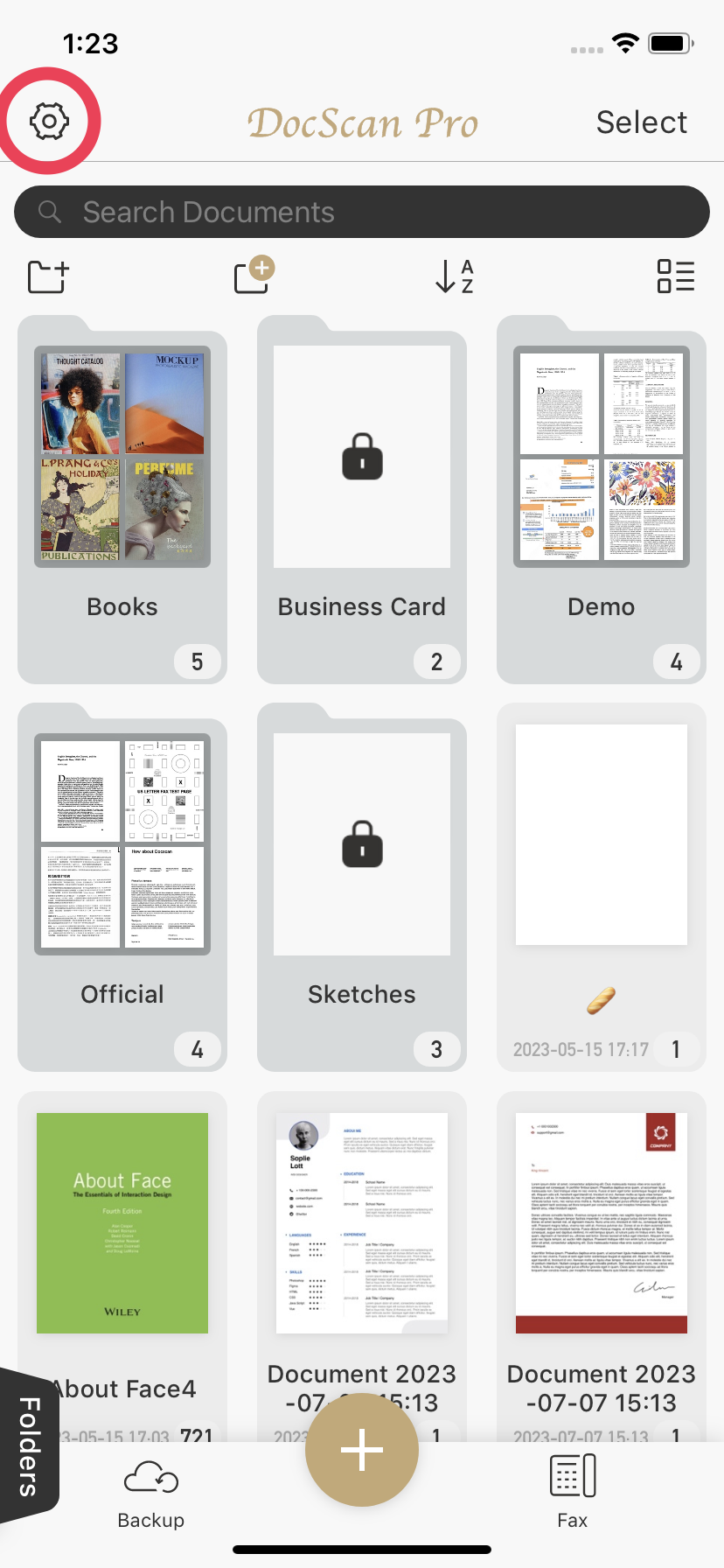Open the A-Z sort options
The width and height of the screenshot is (724, 1568).
[455, 276]
